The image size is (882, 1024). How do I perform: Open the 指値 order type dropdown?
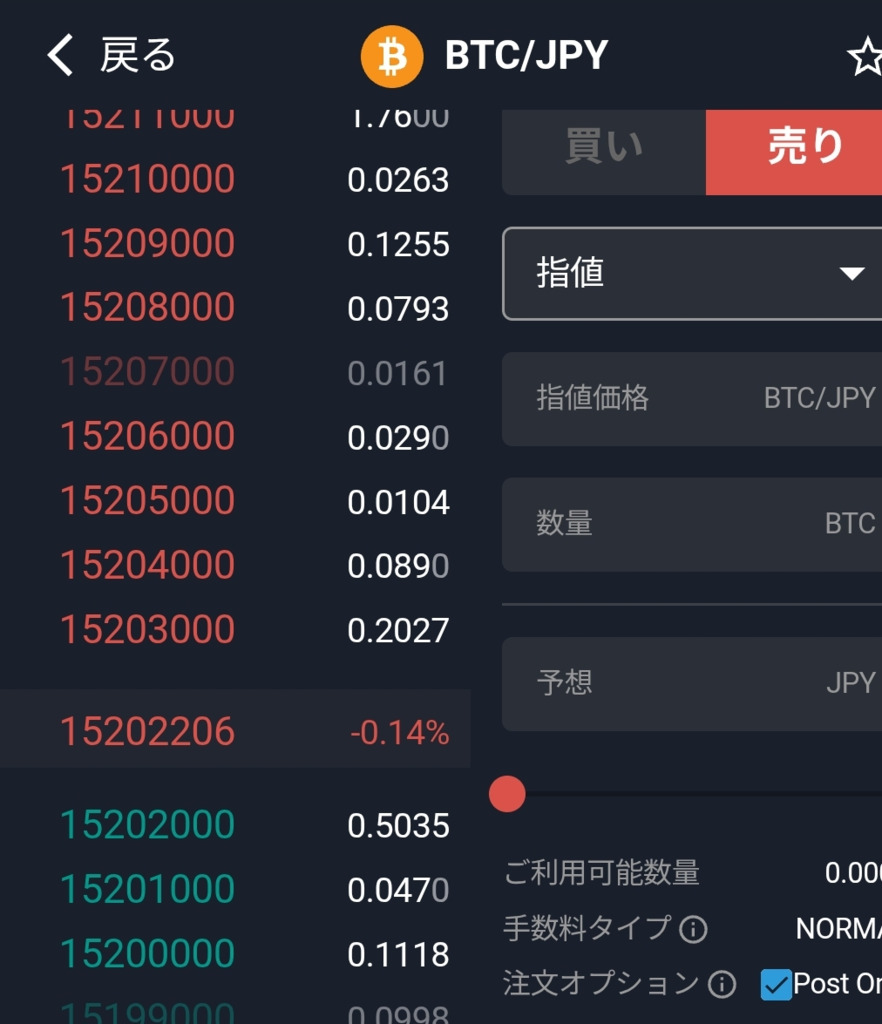click(692, 273)
